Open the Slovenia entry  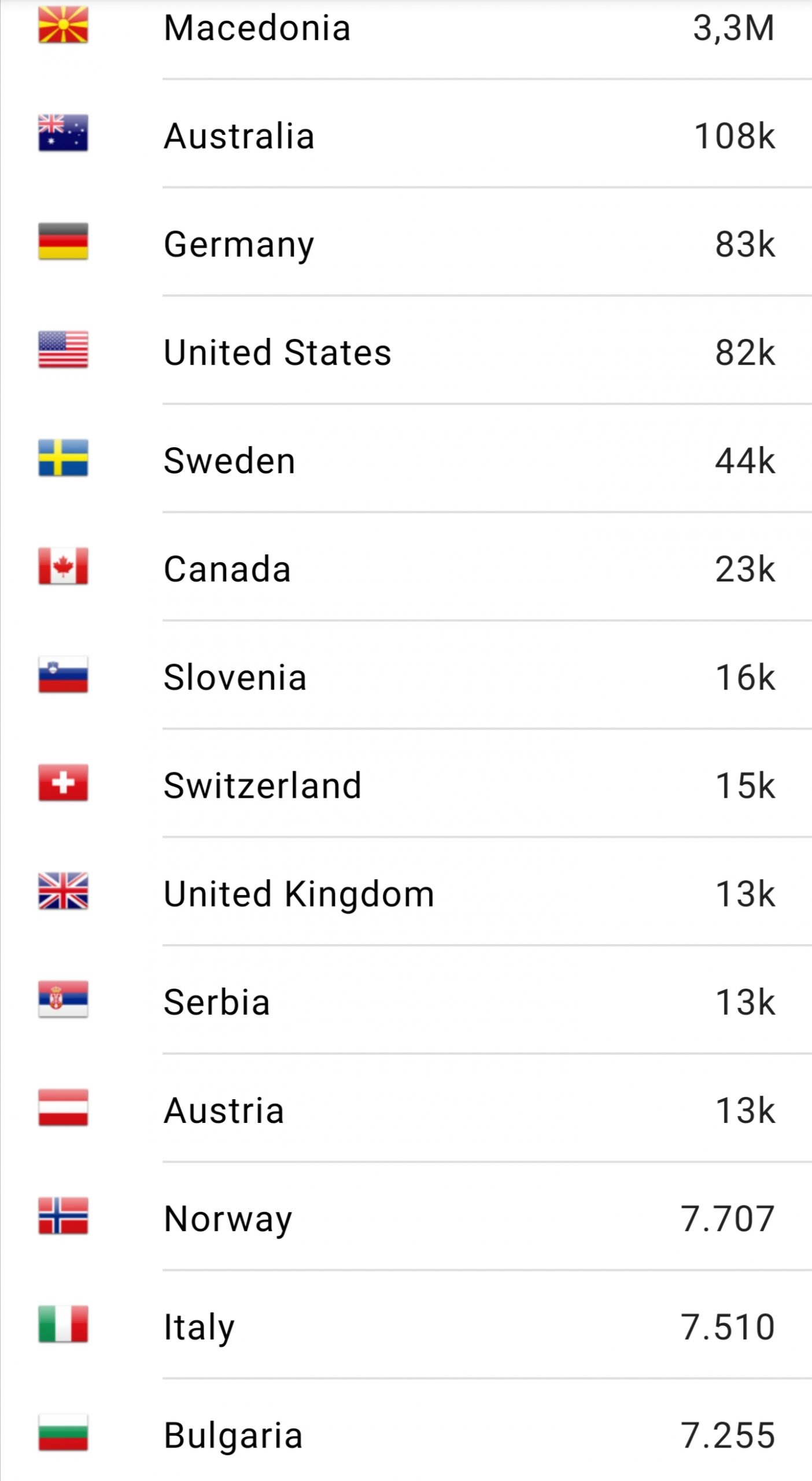(406, 675)
